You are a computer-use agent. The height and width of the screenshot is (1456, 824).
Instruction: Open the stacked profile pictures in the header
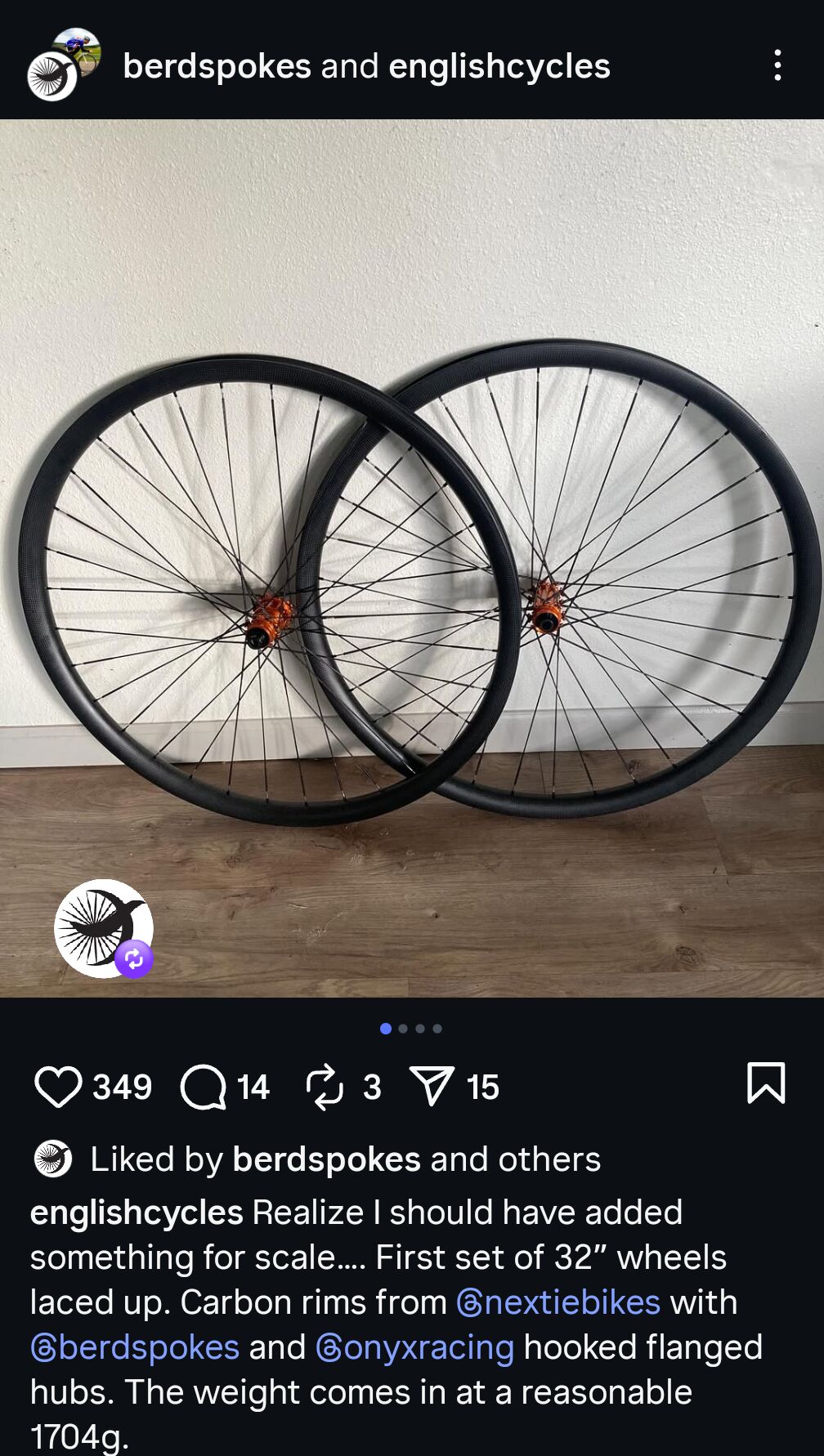click(x=63, y=65)
